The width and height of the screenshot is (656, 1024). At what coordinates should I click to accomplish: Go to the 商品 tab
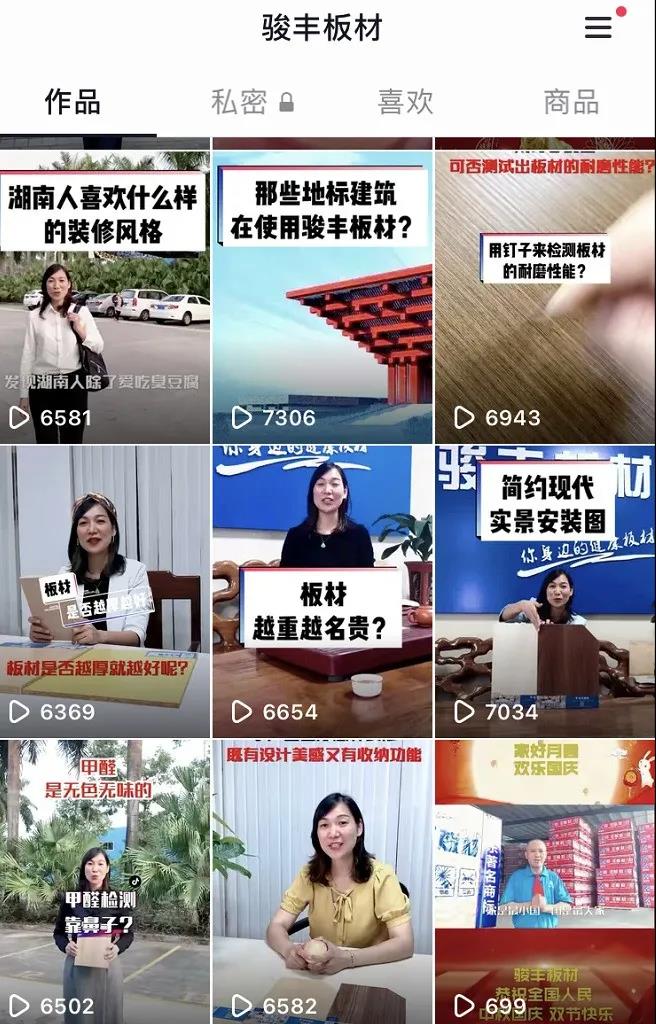click(x=571, y=101)
